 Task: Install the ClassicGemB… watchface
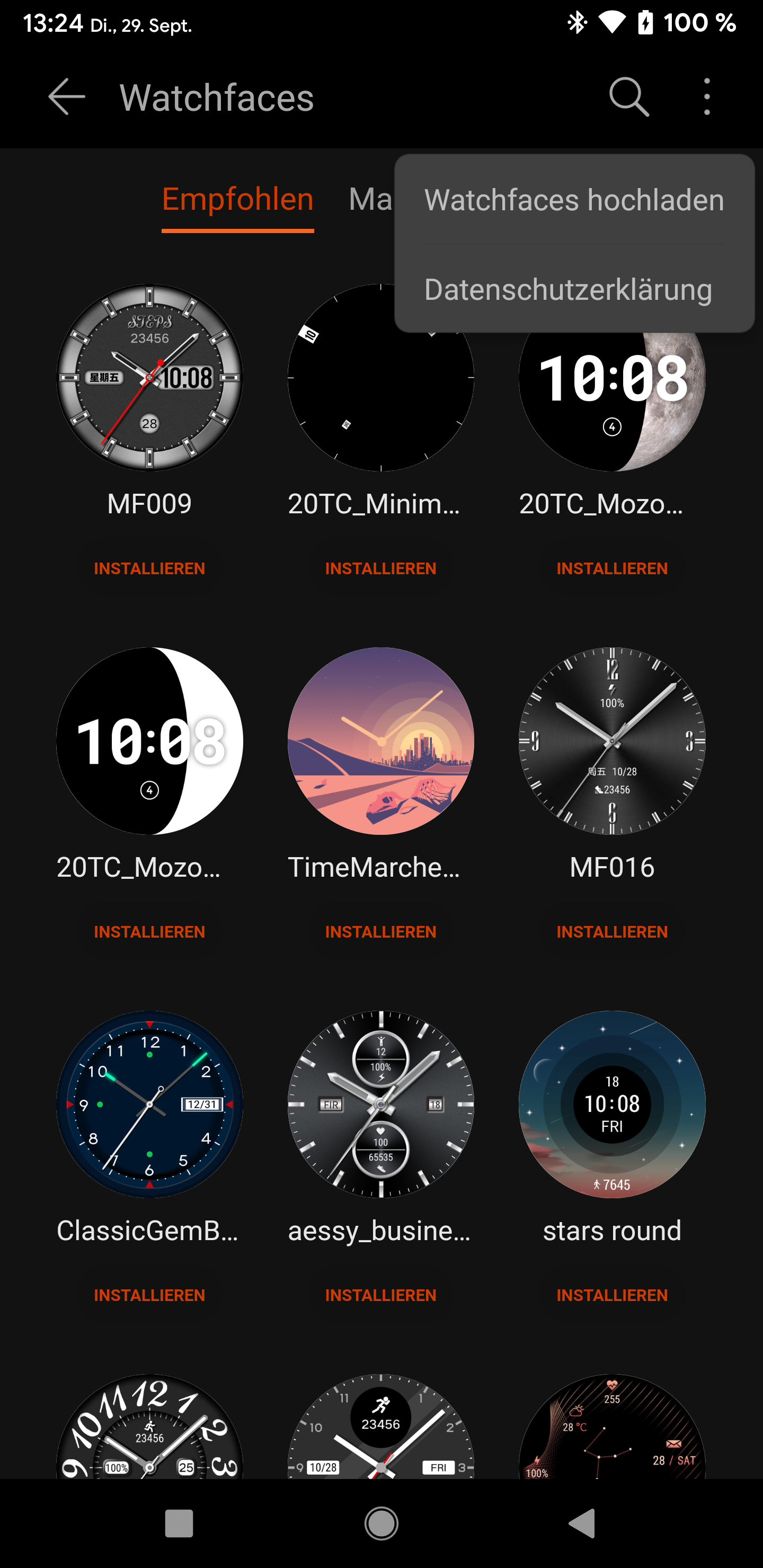(149, 1295)
